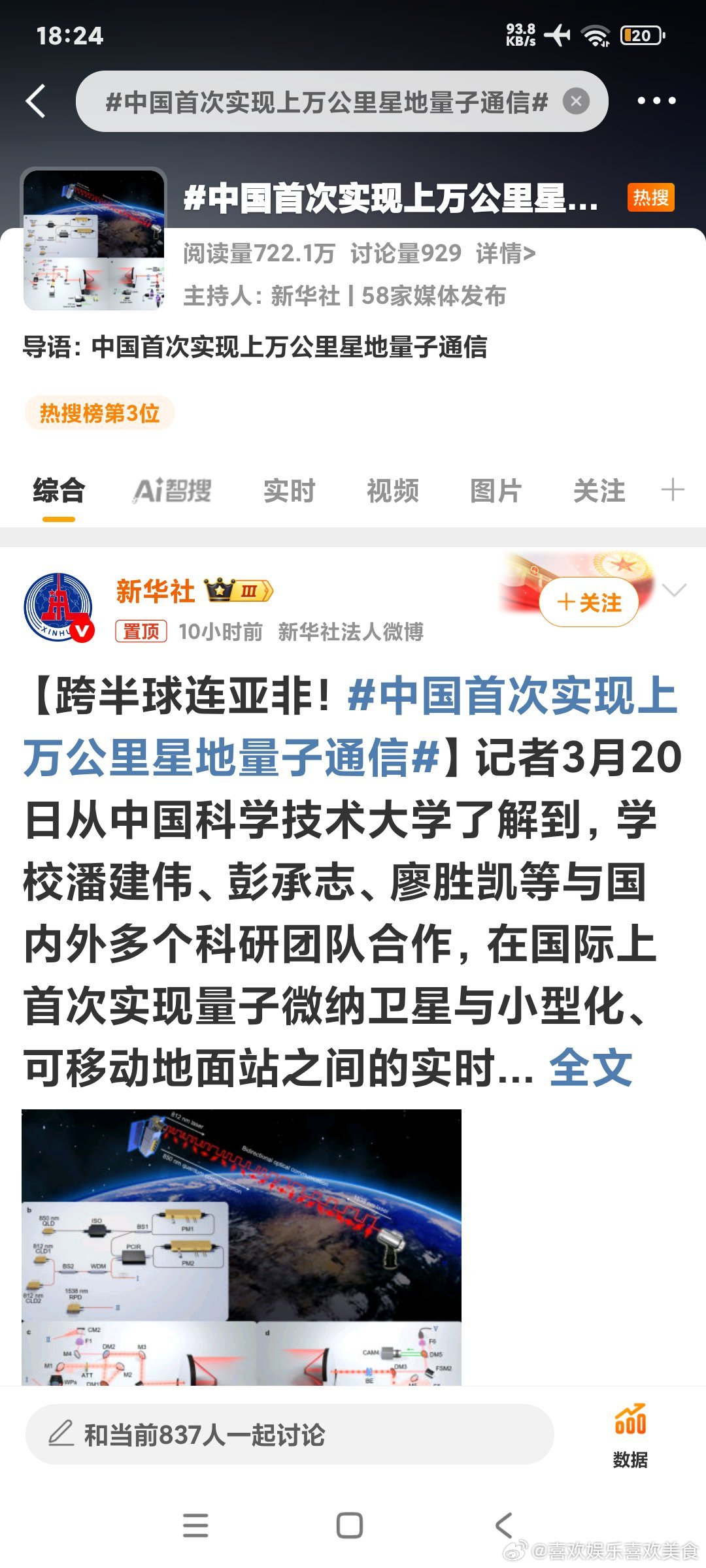Tap the hashtag search field

327,101
